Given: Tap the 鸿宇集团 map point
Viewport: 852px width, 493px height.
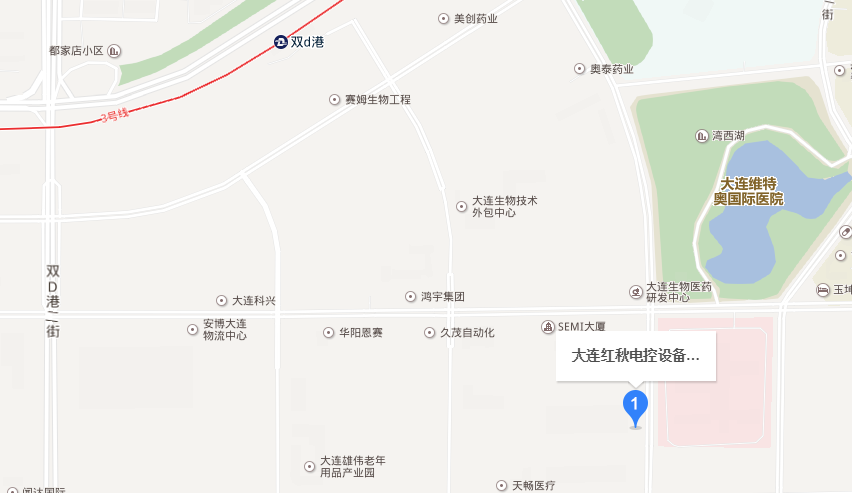Looking at the screenshot, I should tap(410, 297).
